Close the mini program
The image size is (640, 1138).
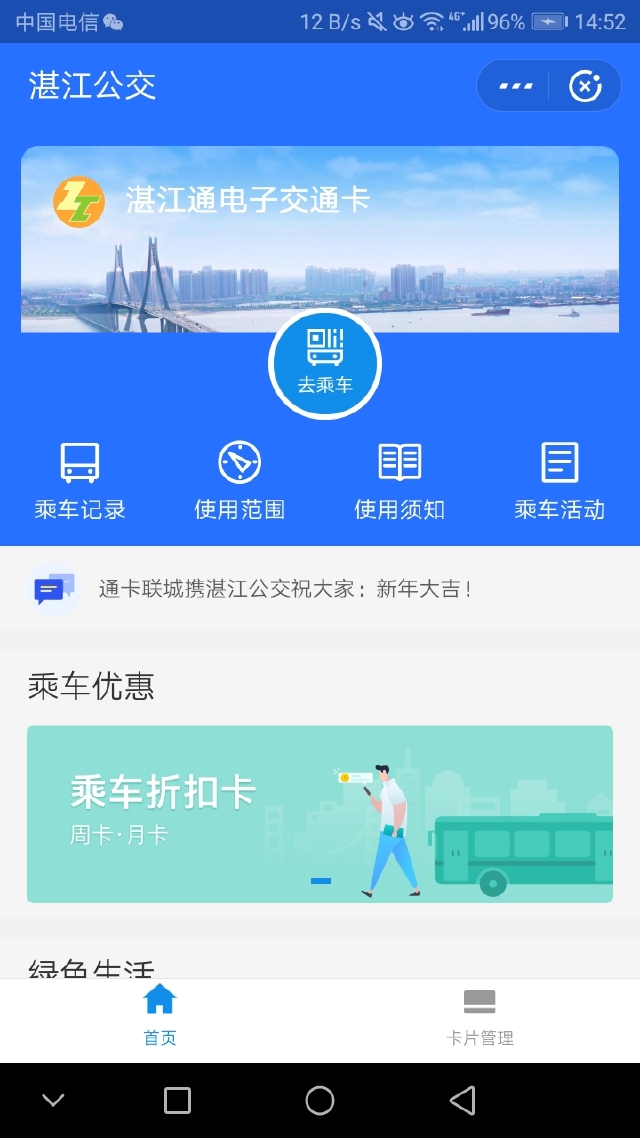click(x=585, y=86)
